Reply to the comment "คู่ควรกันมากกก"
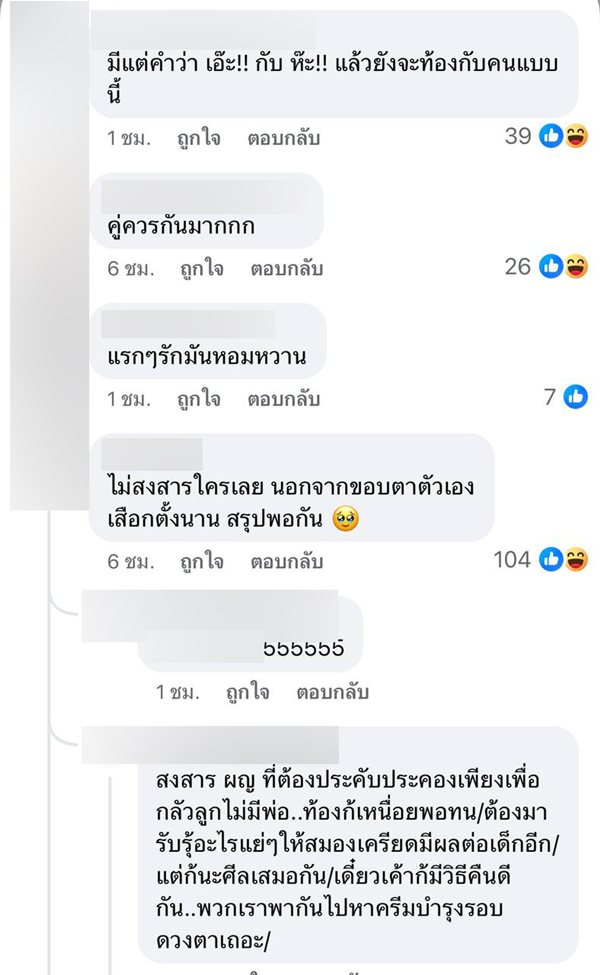The height and width of the screenshot is (975, 600). pos(284,268)
